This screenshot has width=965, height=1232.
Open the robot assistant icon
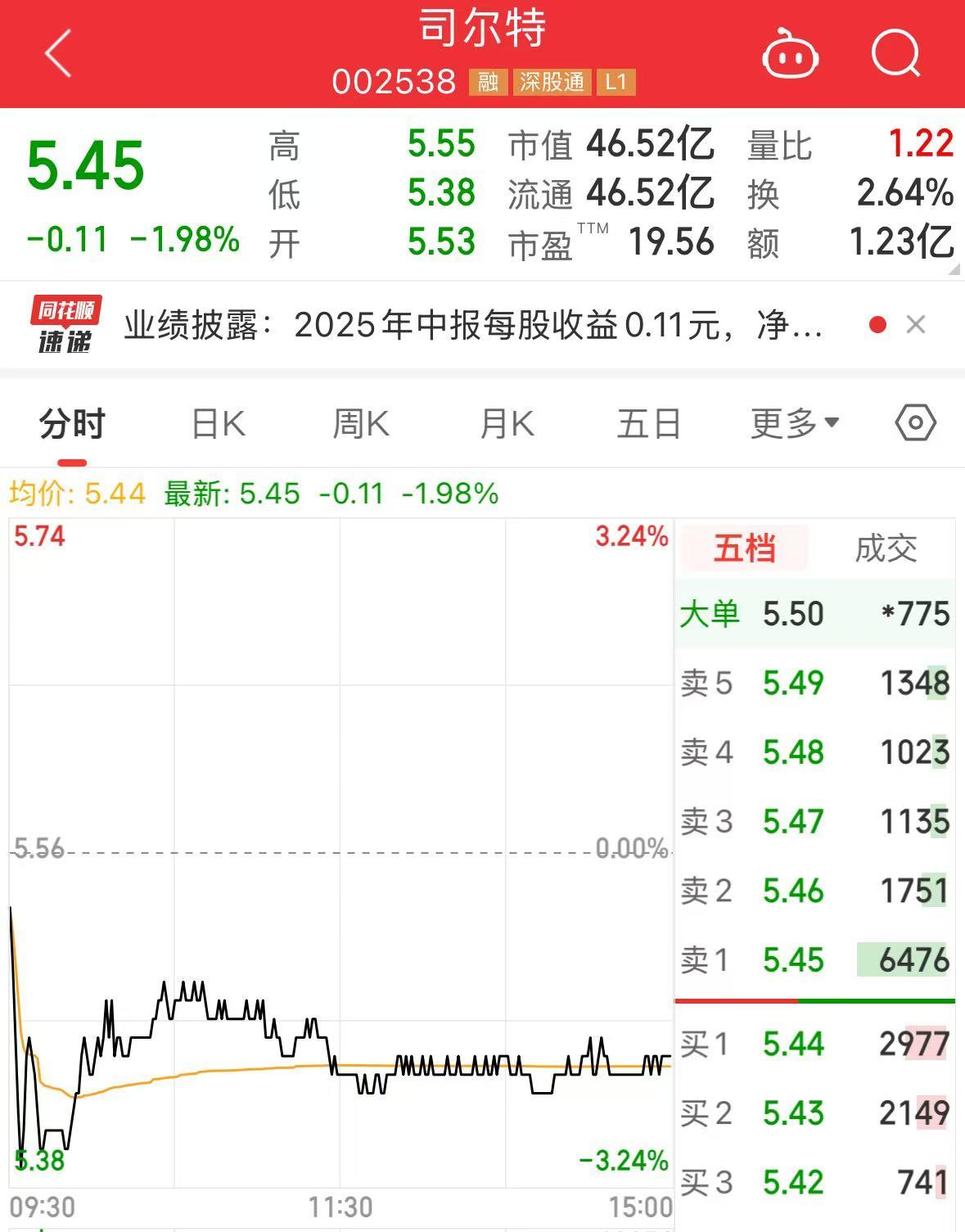point(790,55)
